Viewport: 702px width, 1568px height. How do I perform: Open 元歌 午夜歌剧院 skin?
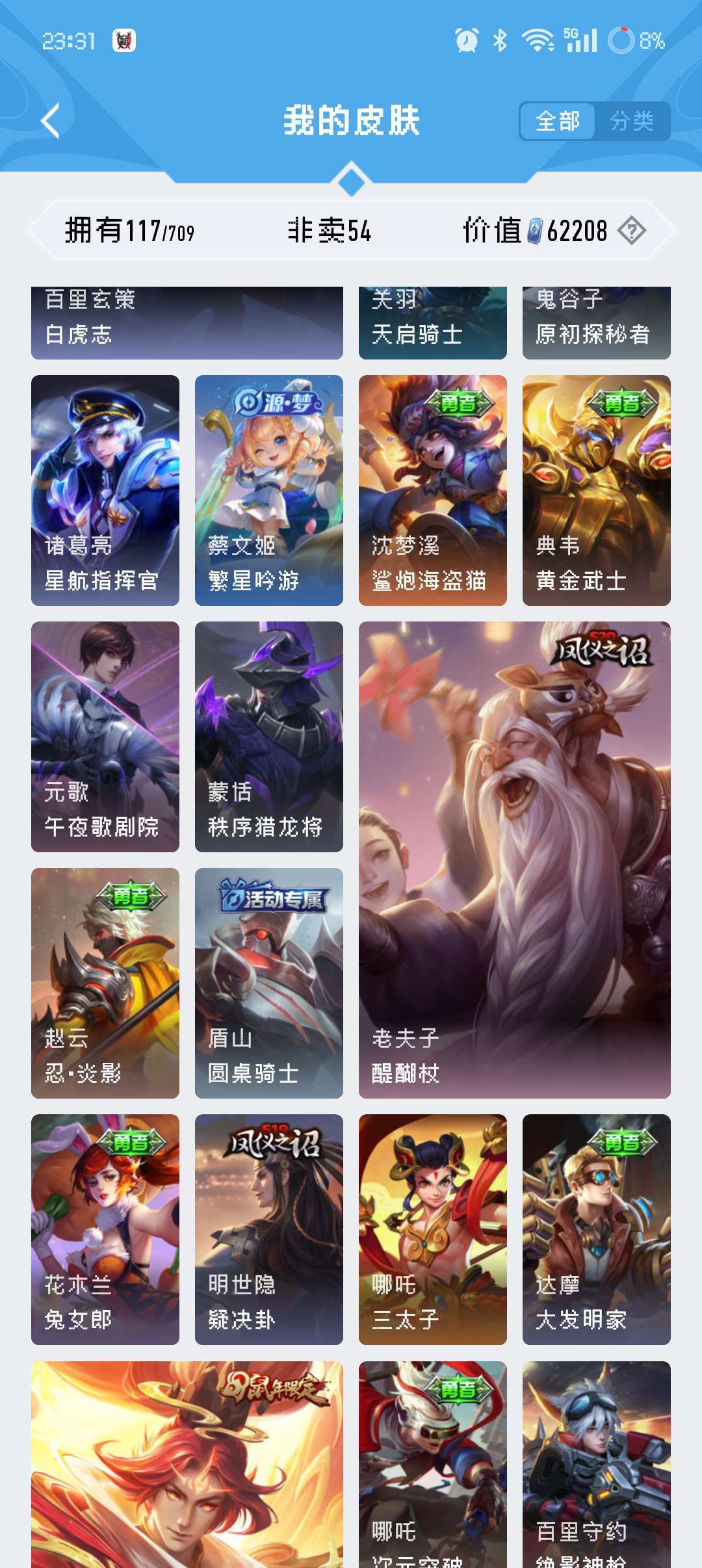[105, 737]
